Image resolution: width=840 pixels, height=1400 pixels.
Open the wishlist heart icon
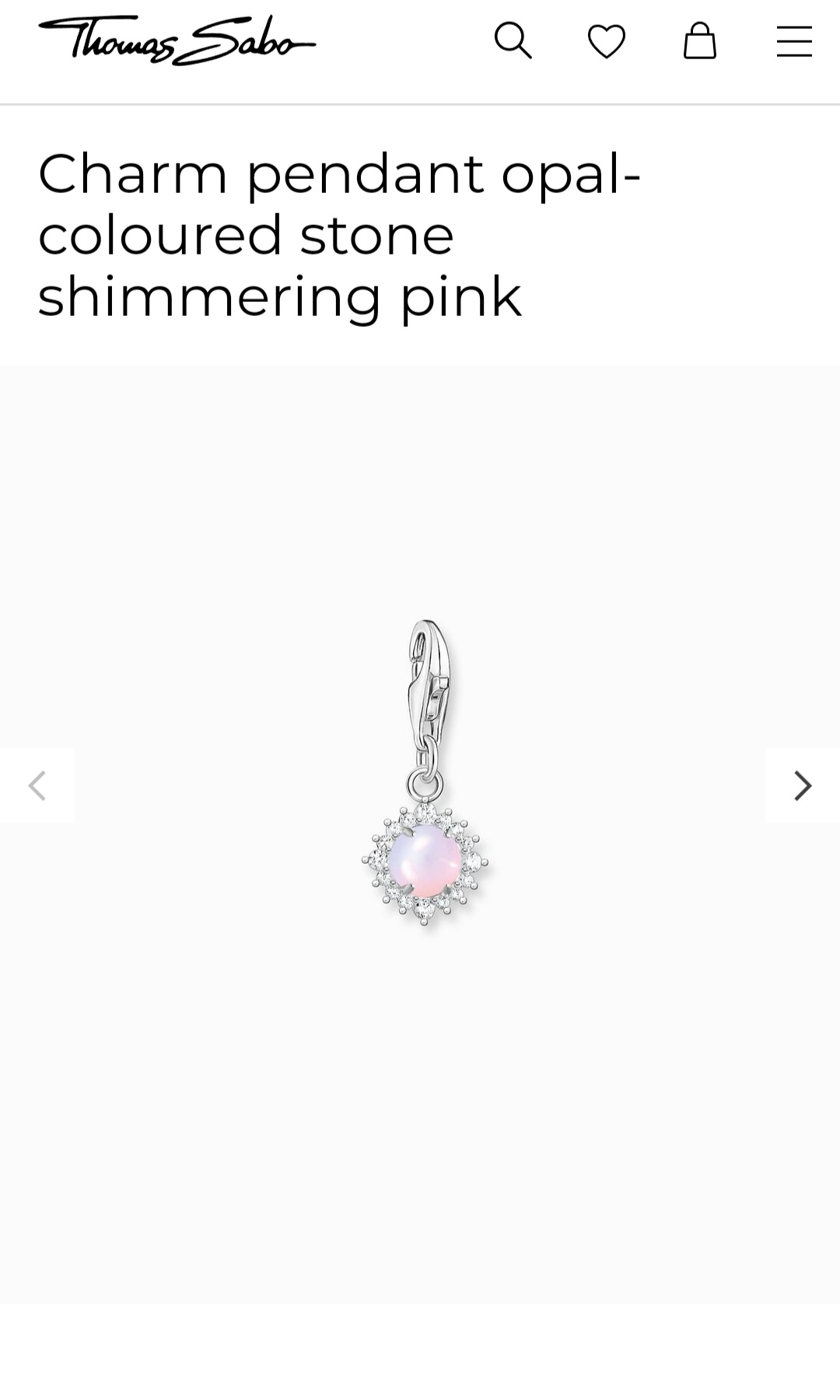[607, 41]
